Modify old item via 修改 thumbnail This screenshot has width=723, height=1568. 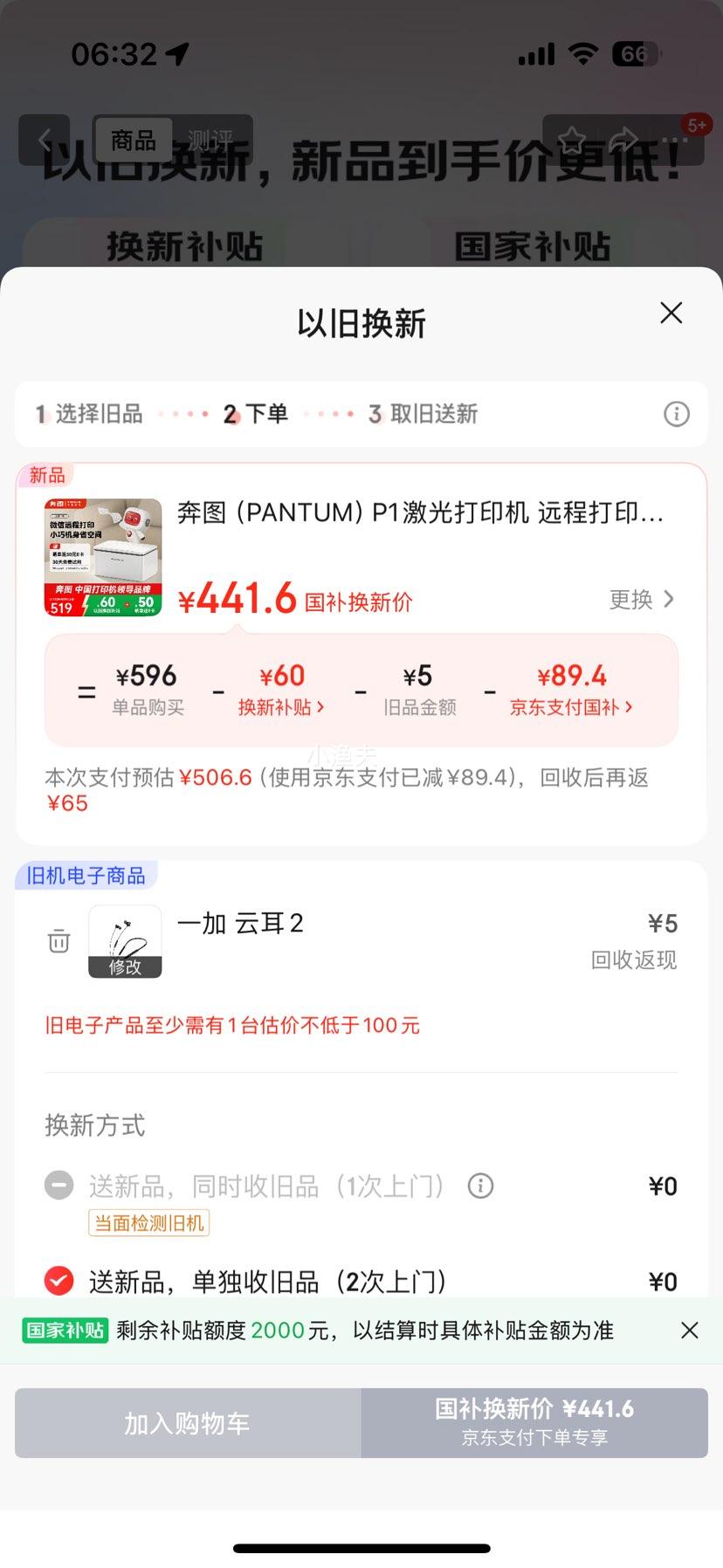[125, 942]
